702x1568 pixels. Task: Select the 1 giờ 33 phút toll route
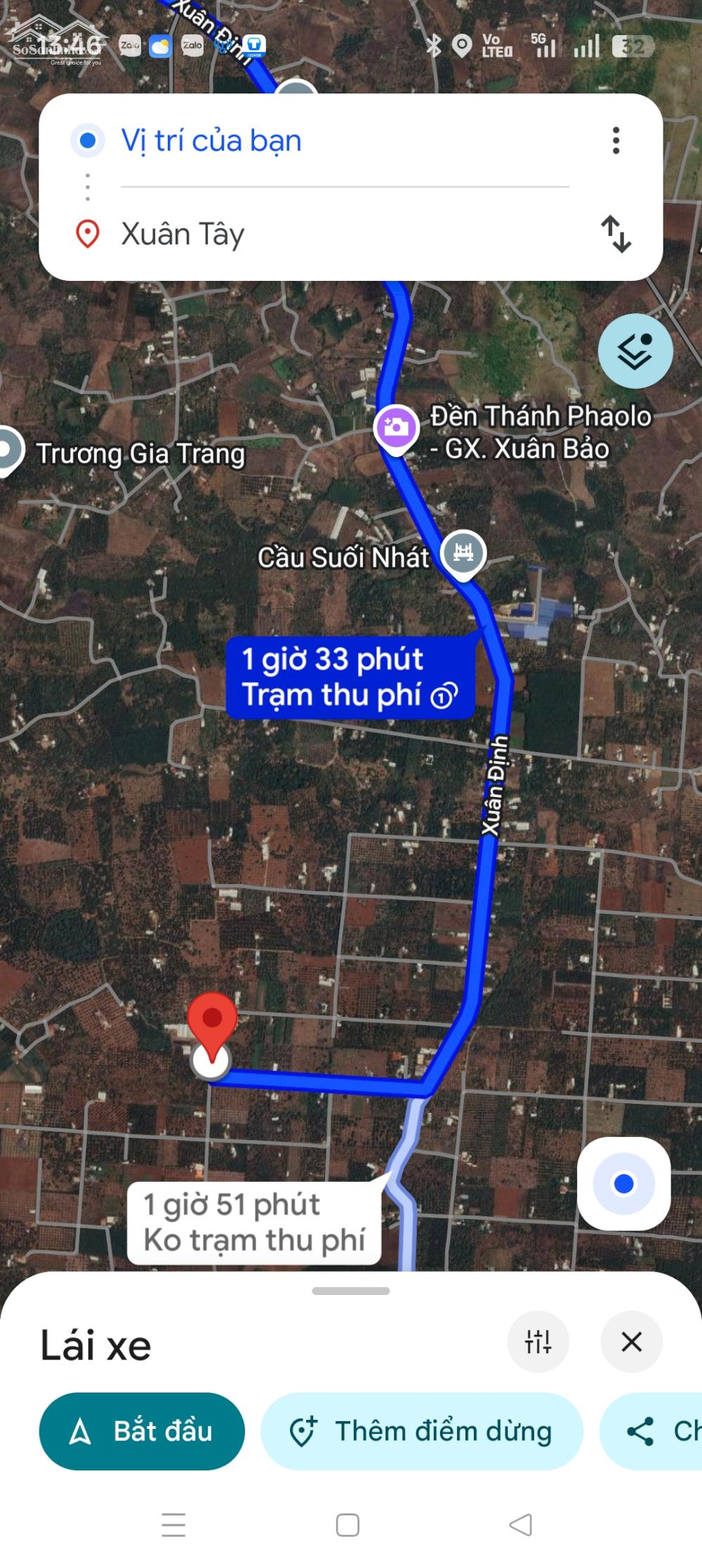click(350, 678)
